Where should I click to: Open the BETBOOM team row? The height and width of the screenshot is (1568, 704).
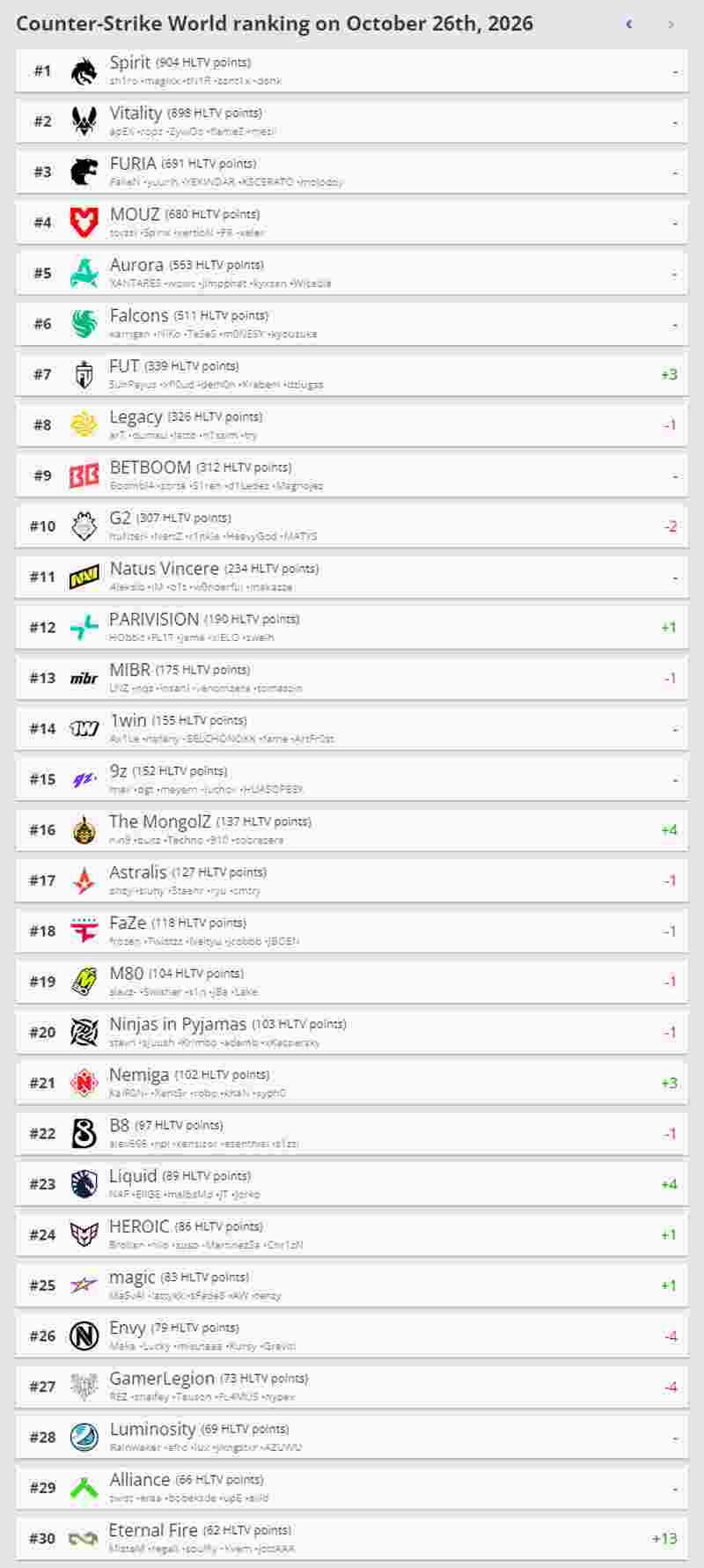click(351, 475)
